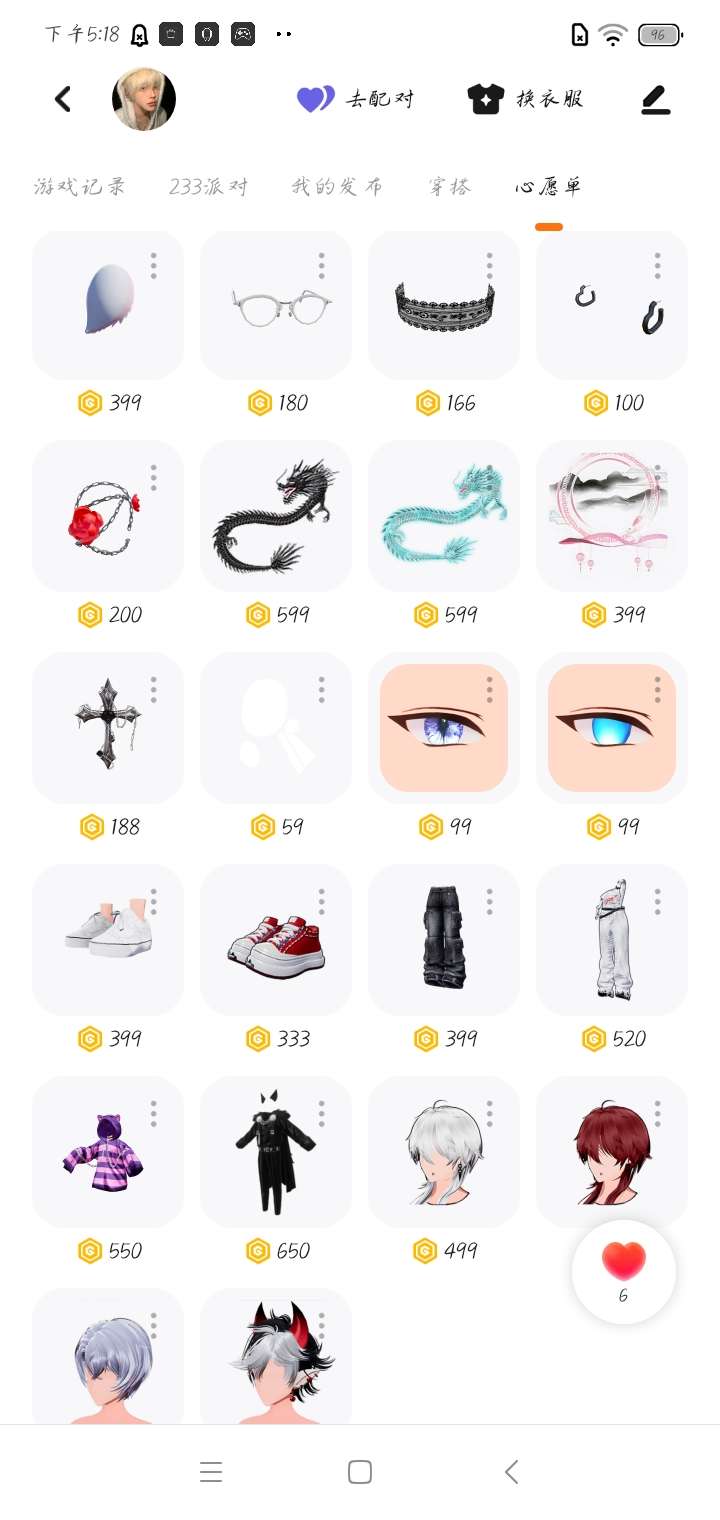
Task: Open the 换衣服 outfit changer
Action: click(x=526, y=99)
